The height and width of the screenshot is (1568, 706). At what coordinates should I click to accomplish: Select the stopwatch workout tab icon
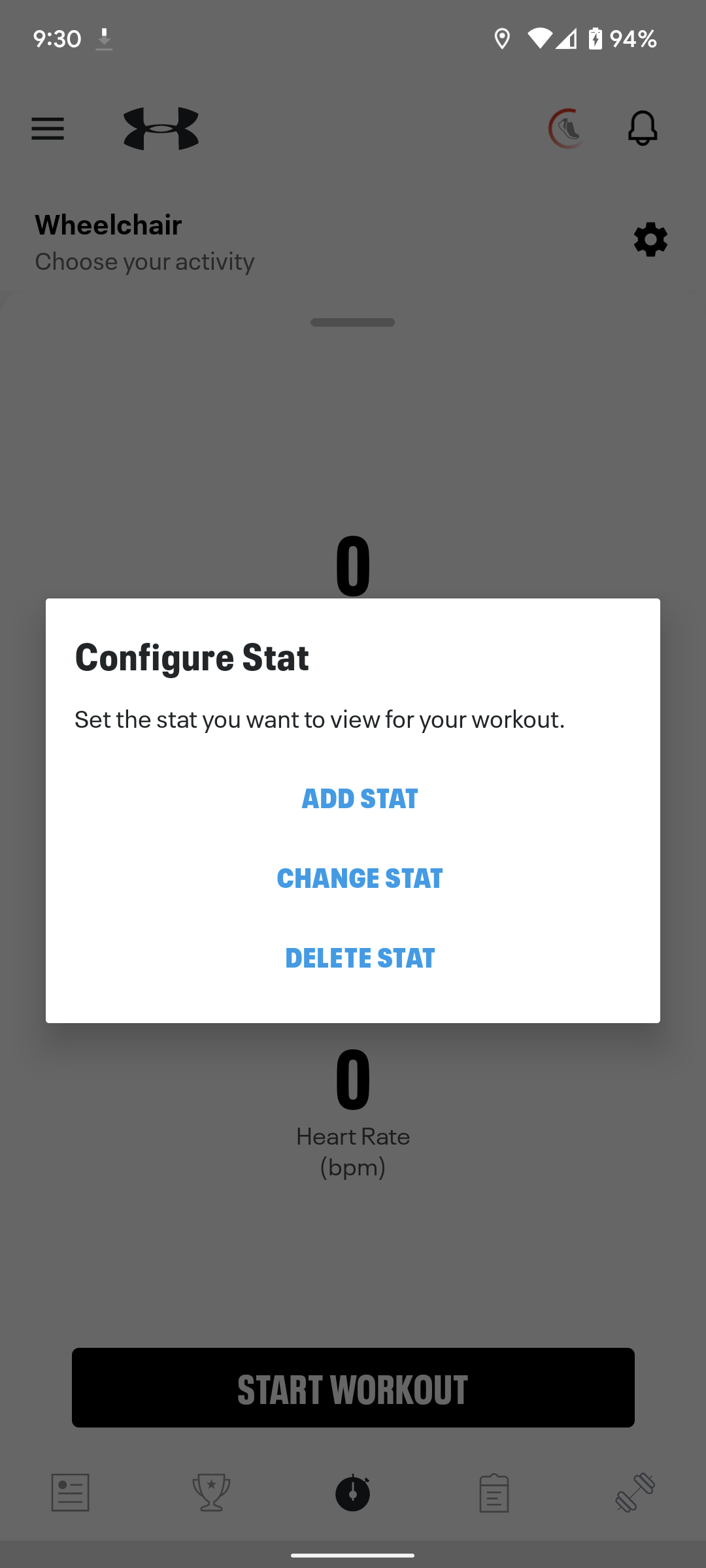[x=353, y=1493]
